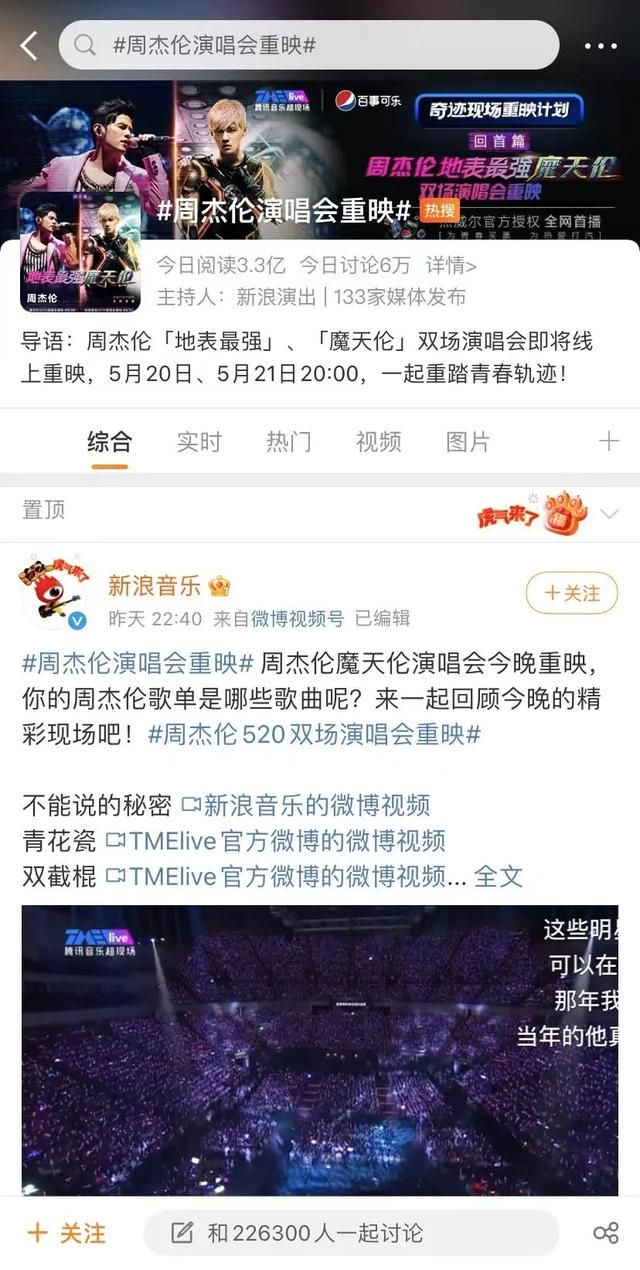Switch to the 视频 tab
Viewport: 640px width, 1270px height.
[x=378, y=441]
